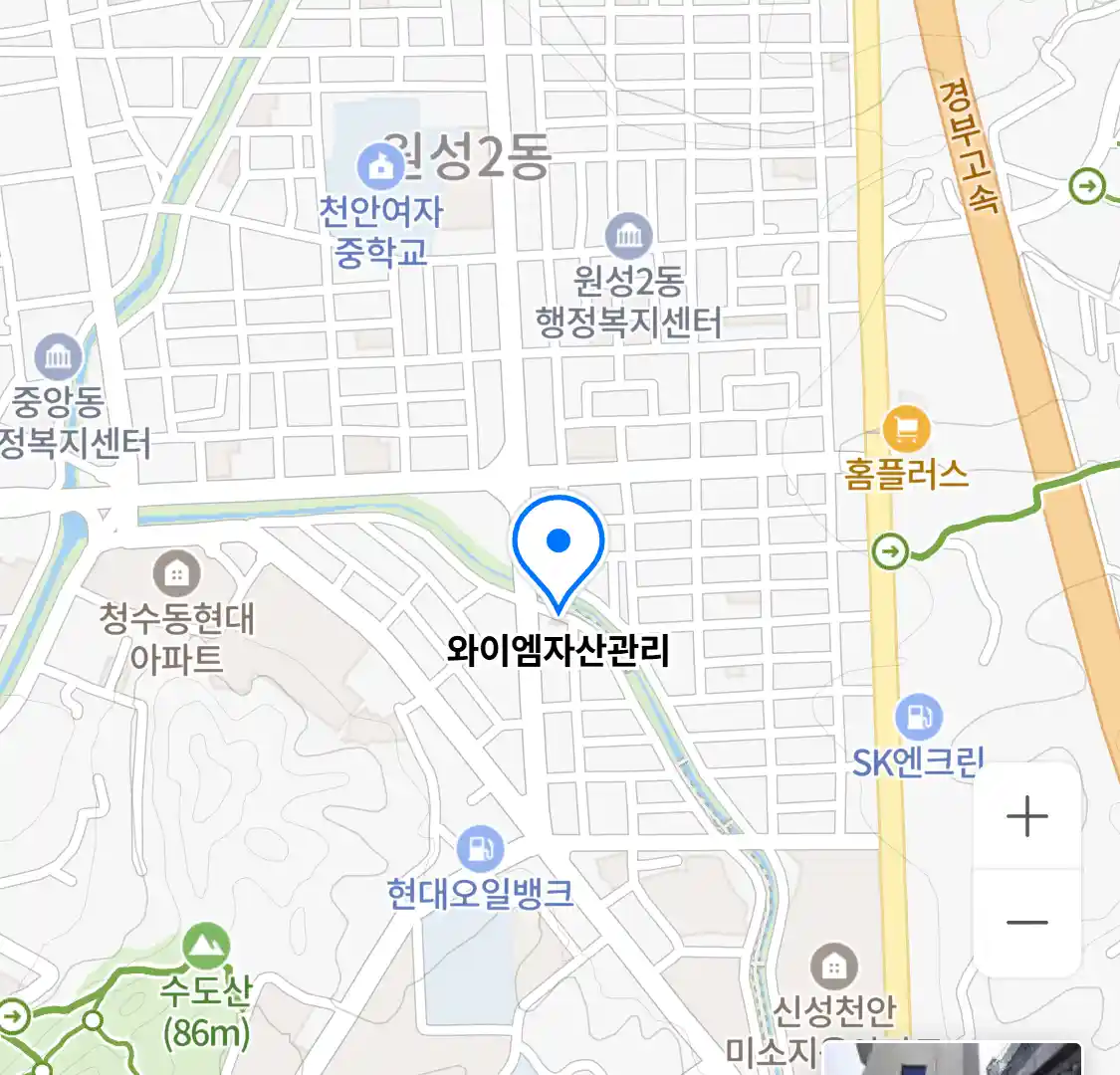Image resolution: width=1120 pixels, height=1075 pixels.
Task: Zoom in the map with plus button
Action: [x=1026, y=817]
